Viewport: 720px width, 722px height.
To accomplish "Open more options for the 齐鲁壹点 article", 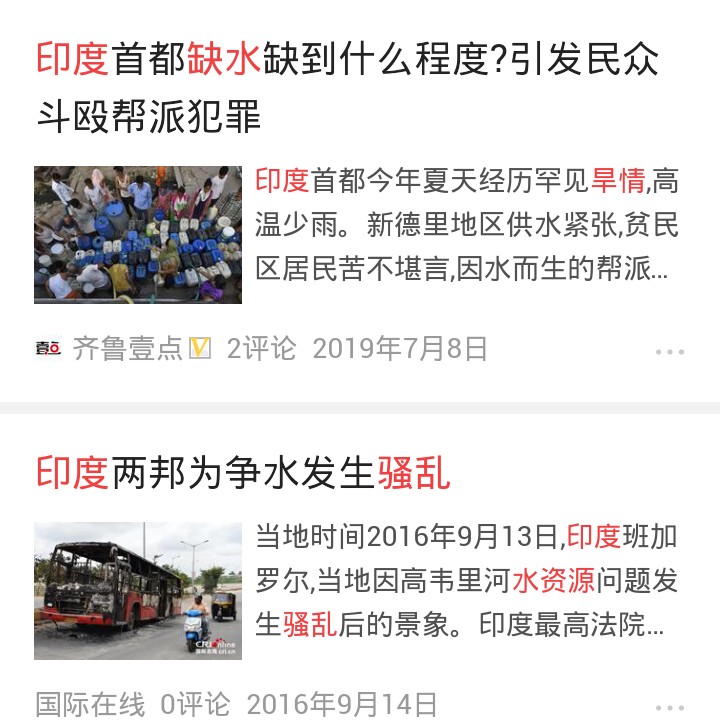I will pos(669,352).
